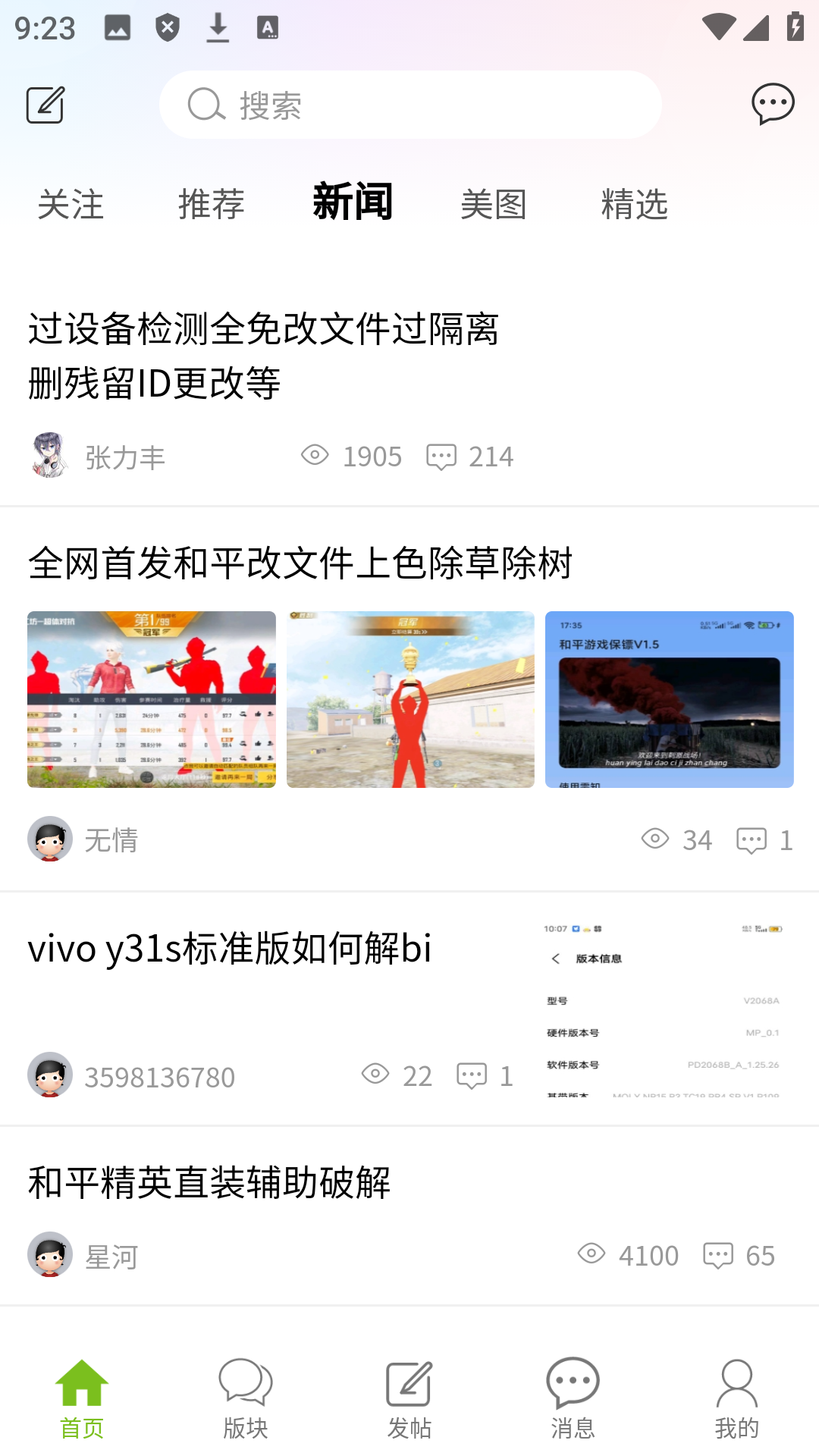The image size is (819, 1456).
Task: Open post 全网首发和平改文件上色除草除树
Action: (300, 563)
